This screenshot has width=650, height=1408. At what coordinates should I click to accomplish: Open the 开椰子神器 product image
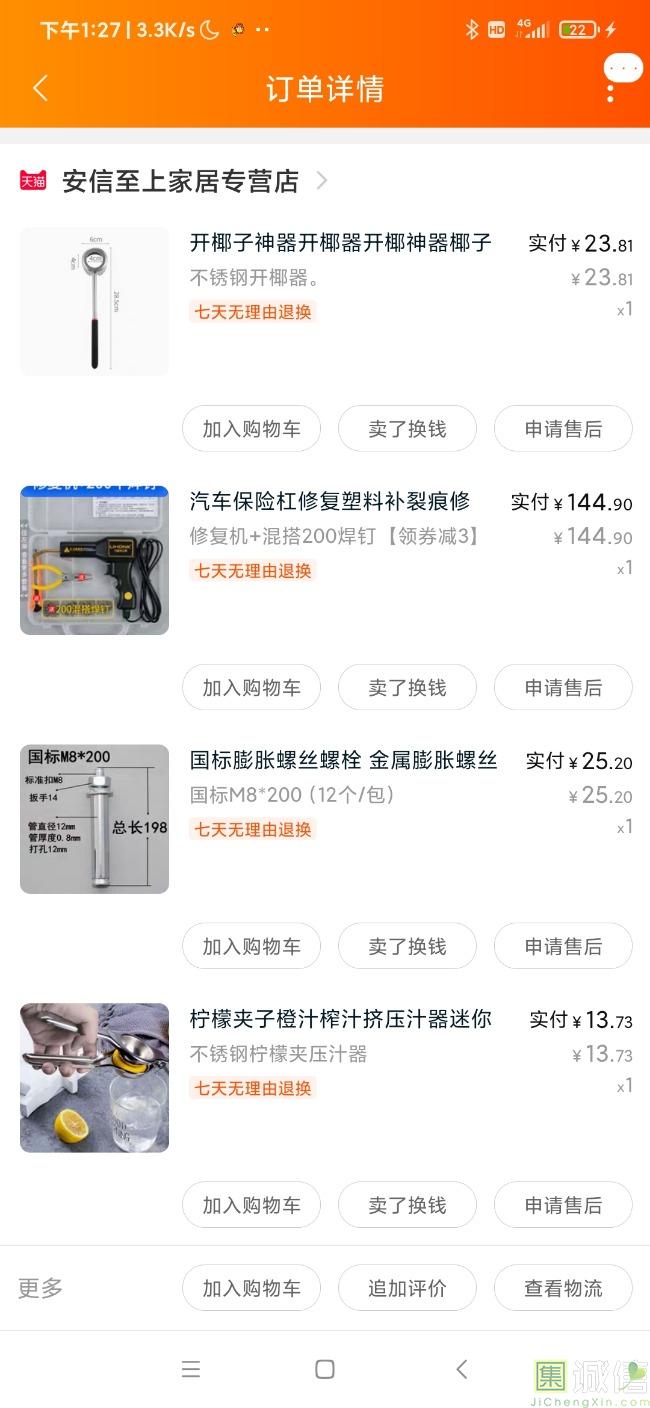(x=95, y=301)
